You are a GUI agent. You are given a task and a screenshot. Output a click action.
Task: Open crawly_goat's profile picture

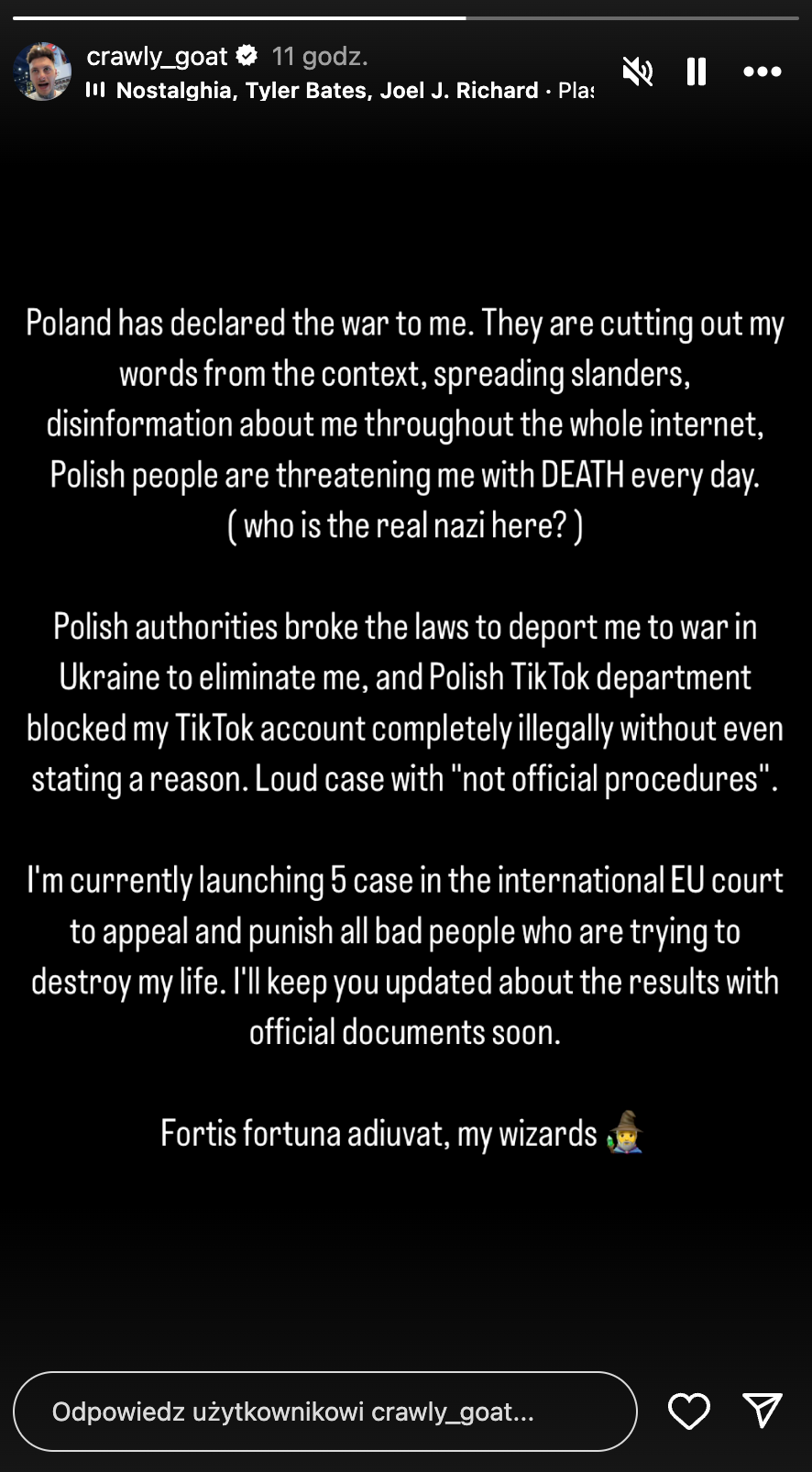click(x=42, y=71)
